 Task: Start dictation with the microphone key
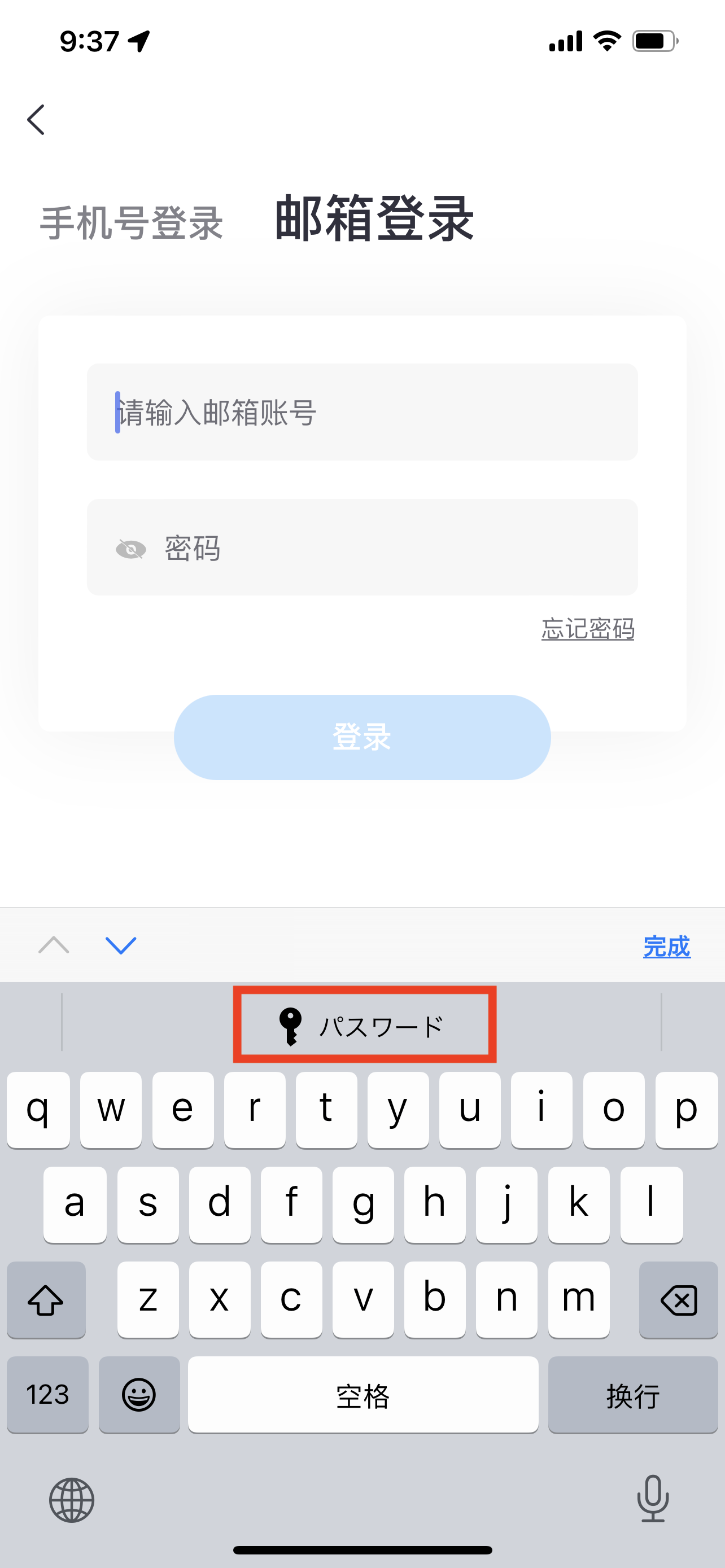(x=653, y=1498)
